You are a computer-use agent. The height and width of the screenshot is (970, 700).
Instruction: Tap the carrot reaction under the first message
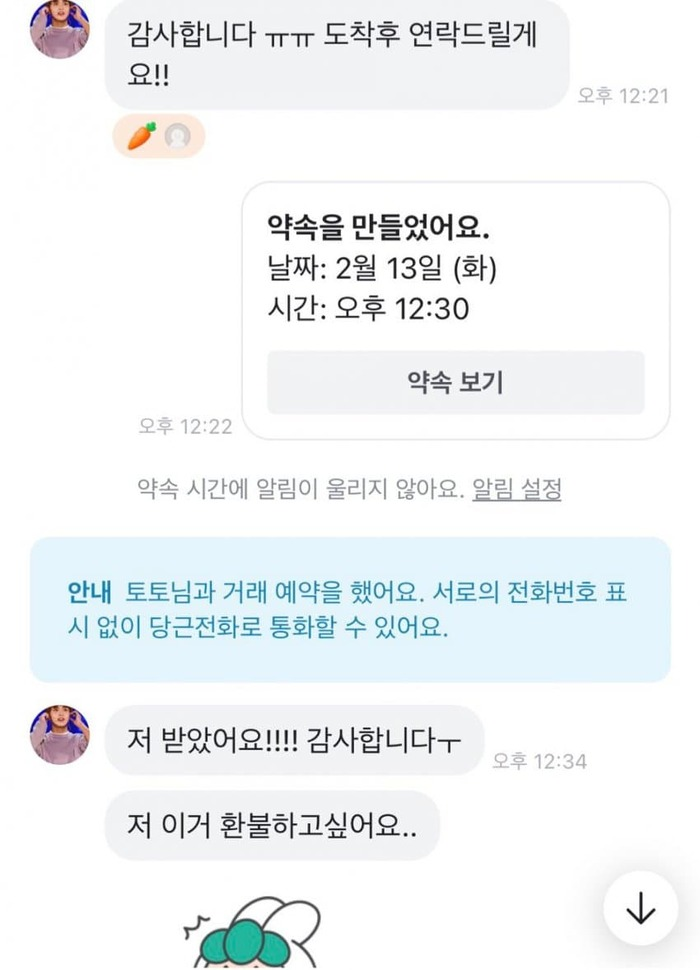140,136
